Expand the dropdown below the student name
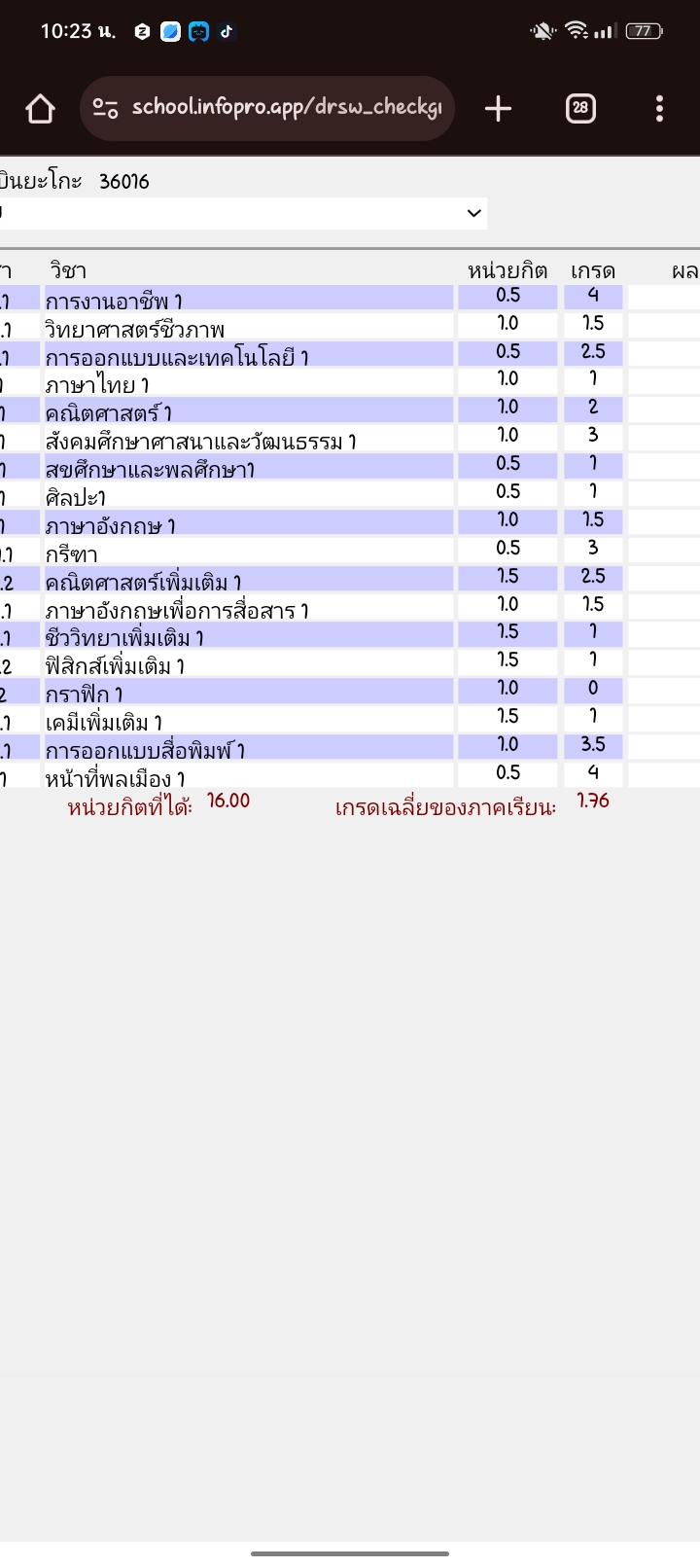 tap(243, 213)
